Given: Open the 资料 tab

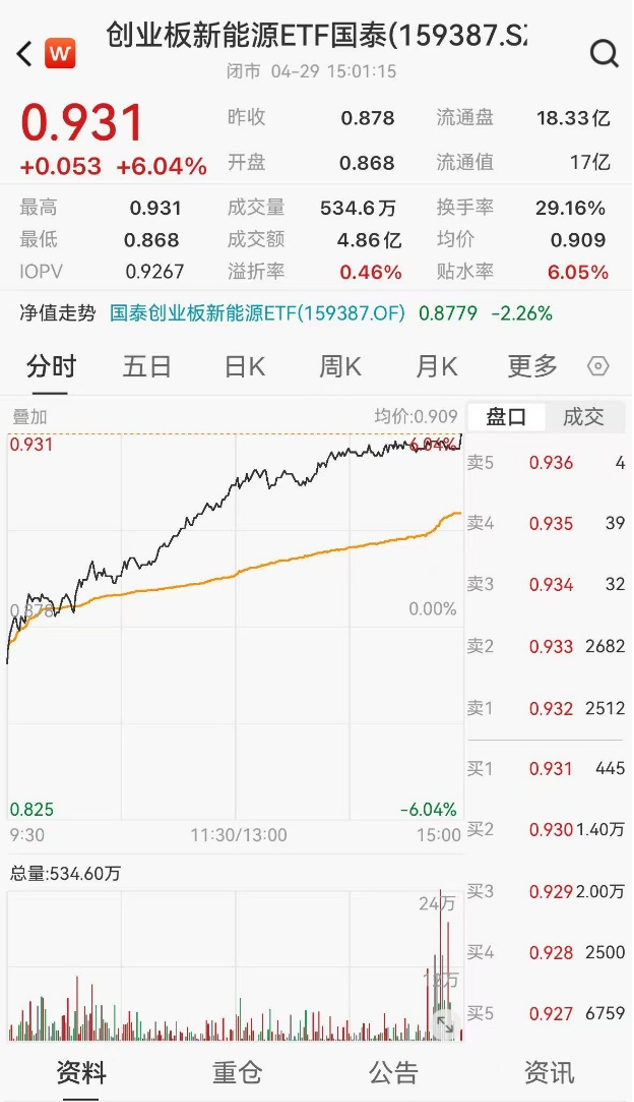Looking at the screenshot, I should (80, 1073).
